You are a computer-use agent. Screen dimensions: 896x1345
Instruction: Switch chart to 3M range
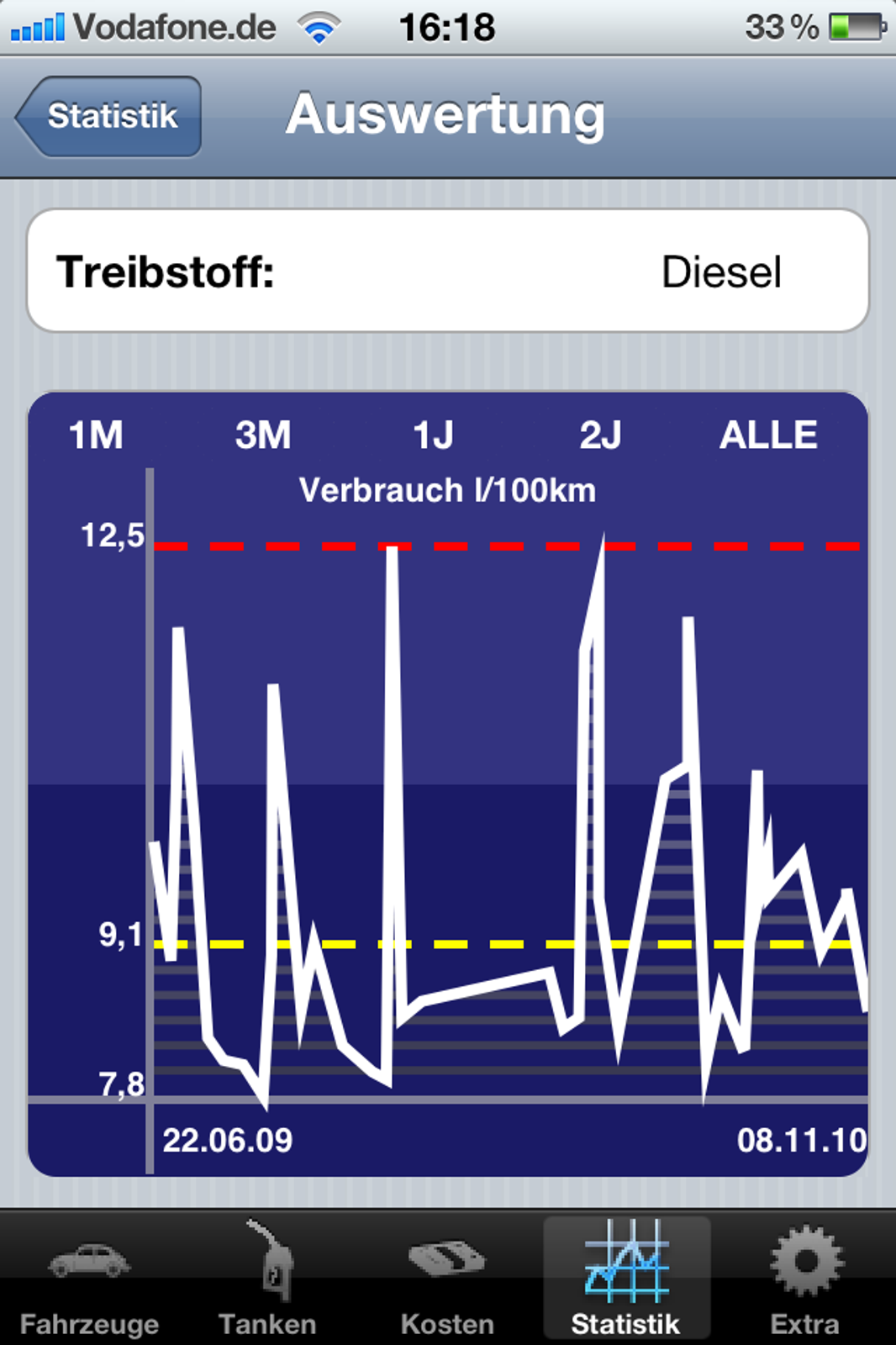263,435
